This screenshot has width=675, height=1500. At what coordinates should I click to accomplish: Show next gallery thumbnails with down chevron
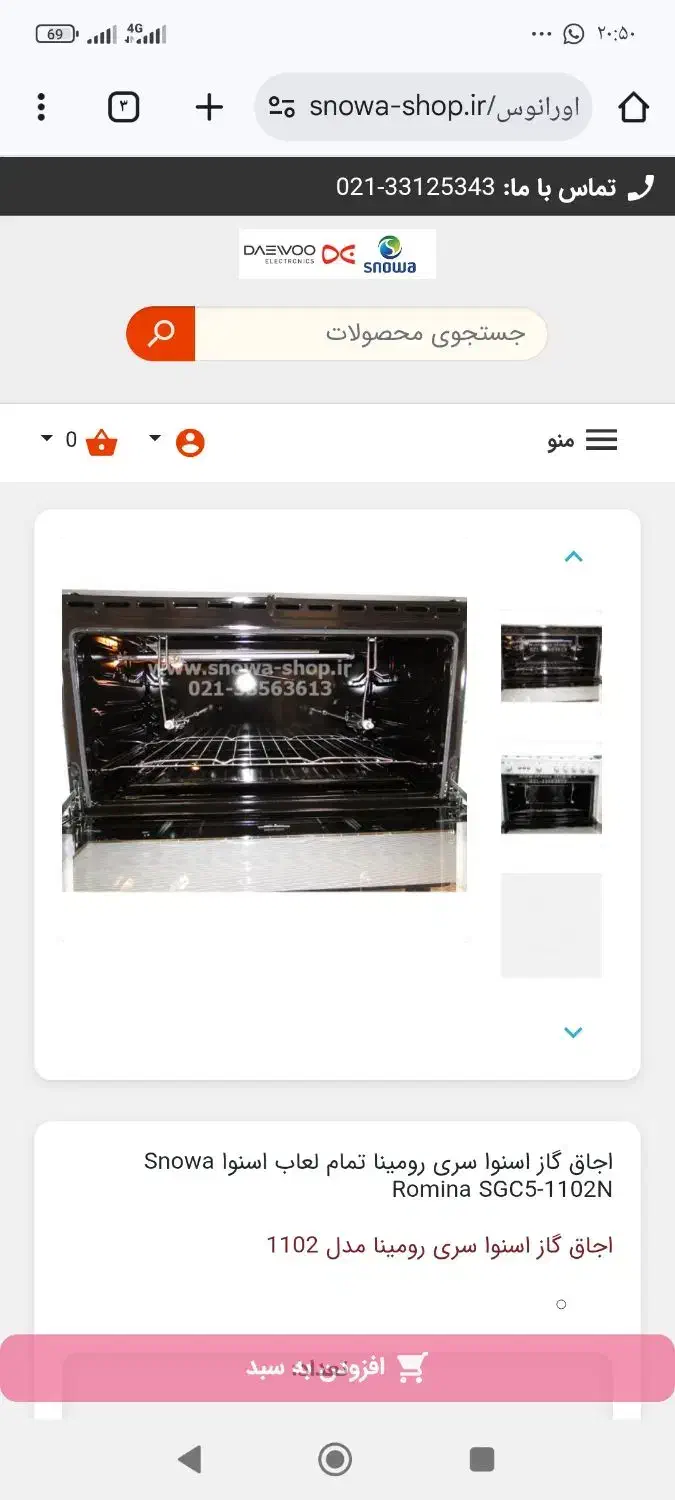coord(573,1032)
